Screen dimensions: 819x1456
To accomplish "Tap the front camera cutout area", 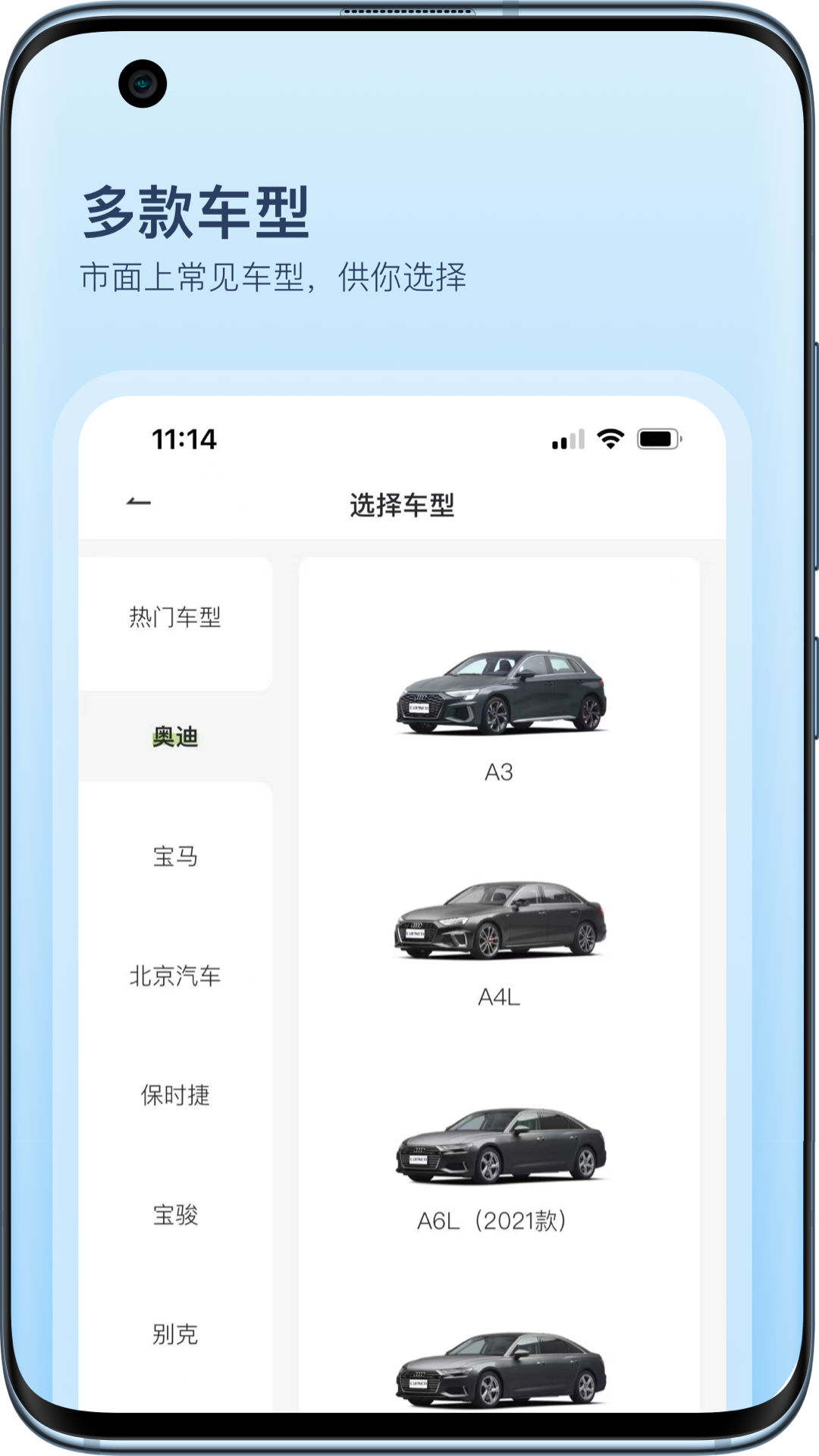I will [x=140, y=82].
